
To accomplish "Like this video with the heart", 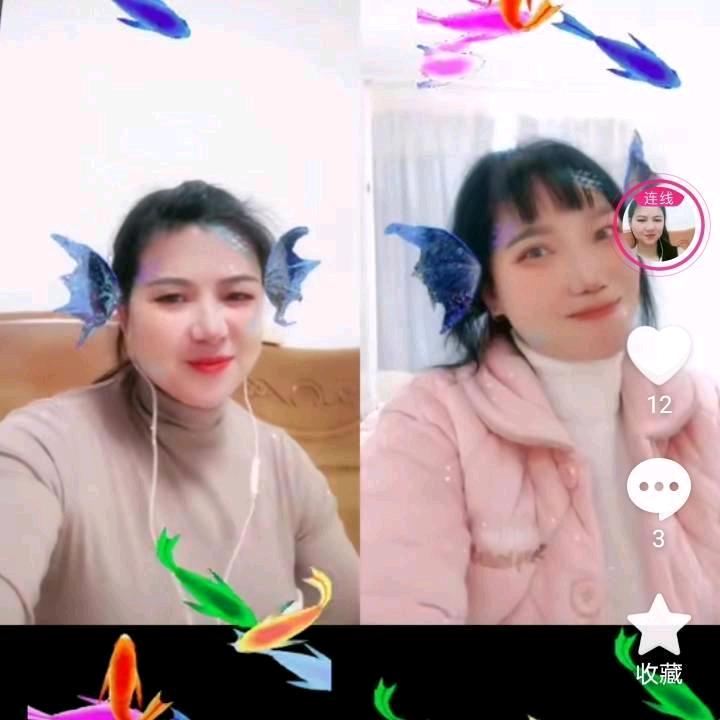I will [x=659, y=355].
